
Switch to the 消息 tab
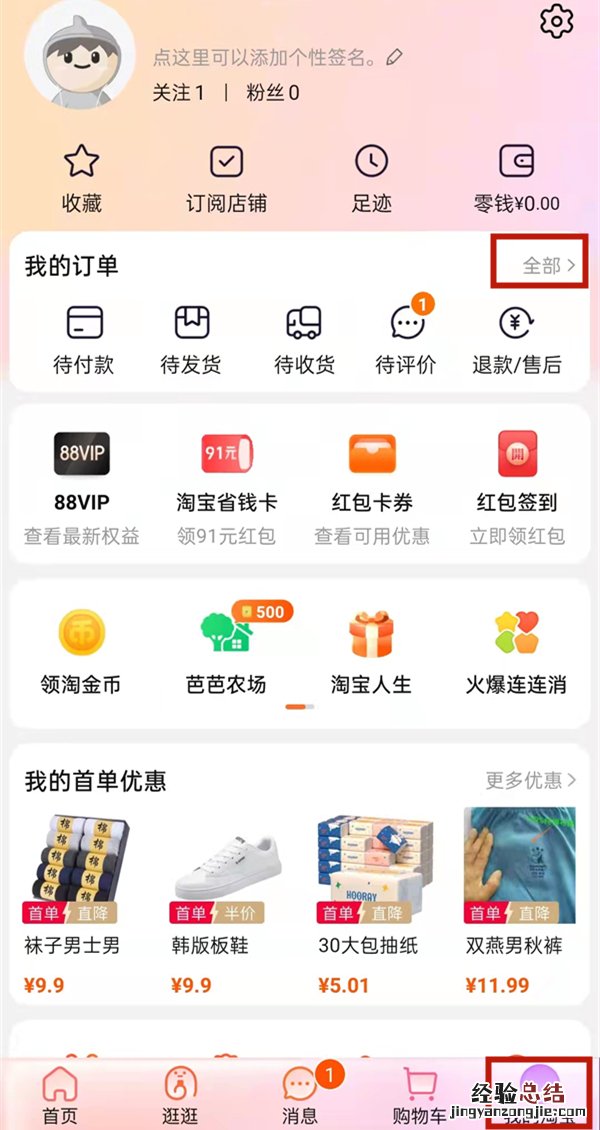[x=300, y=1095]
